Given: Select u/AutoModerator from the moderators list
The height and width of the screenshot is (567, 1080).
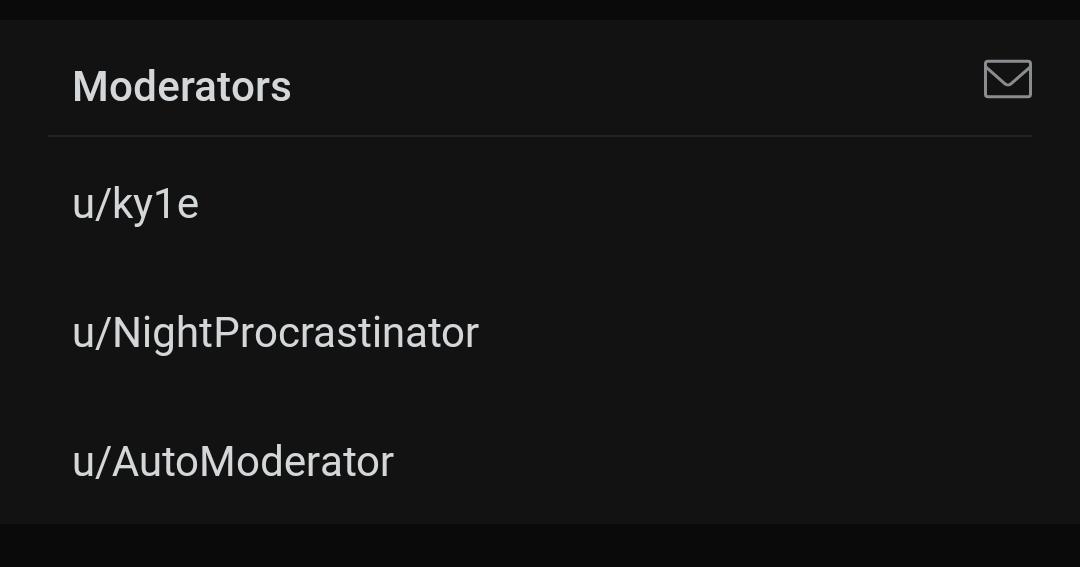Looking at the screenshot, I should (233, 462).
